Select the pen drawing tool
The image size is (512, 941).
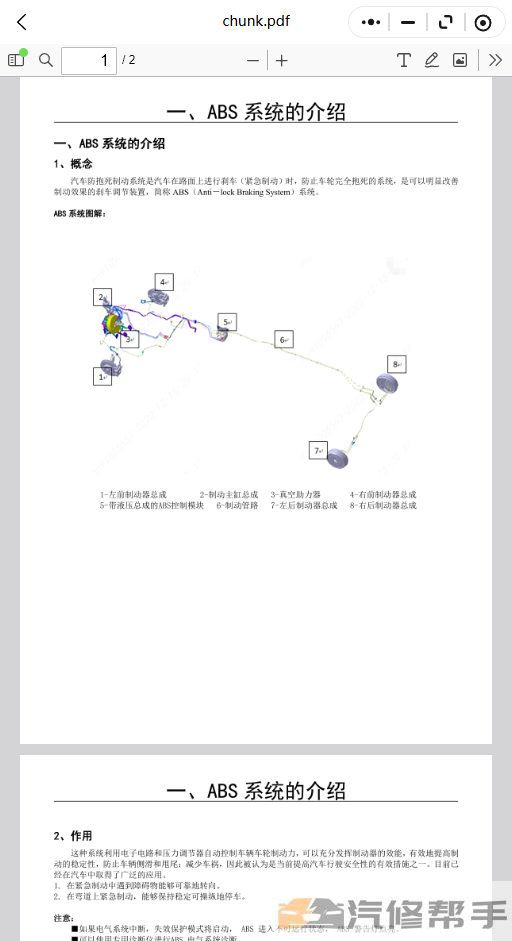click(x=432, y=59)
